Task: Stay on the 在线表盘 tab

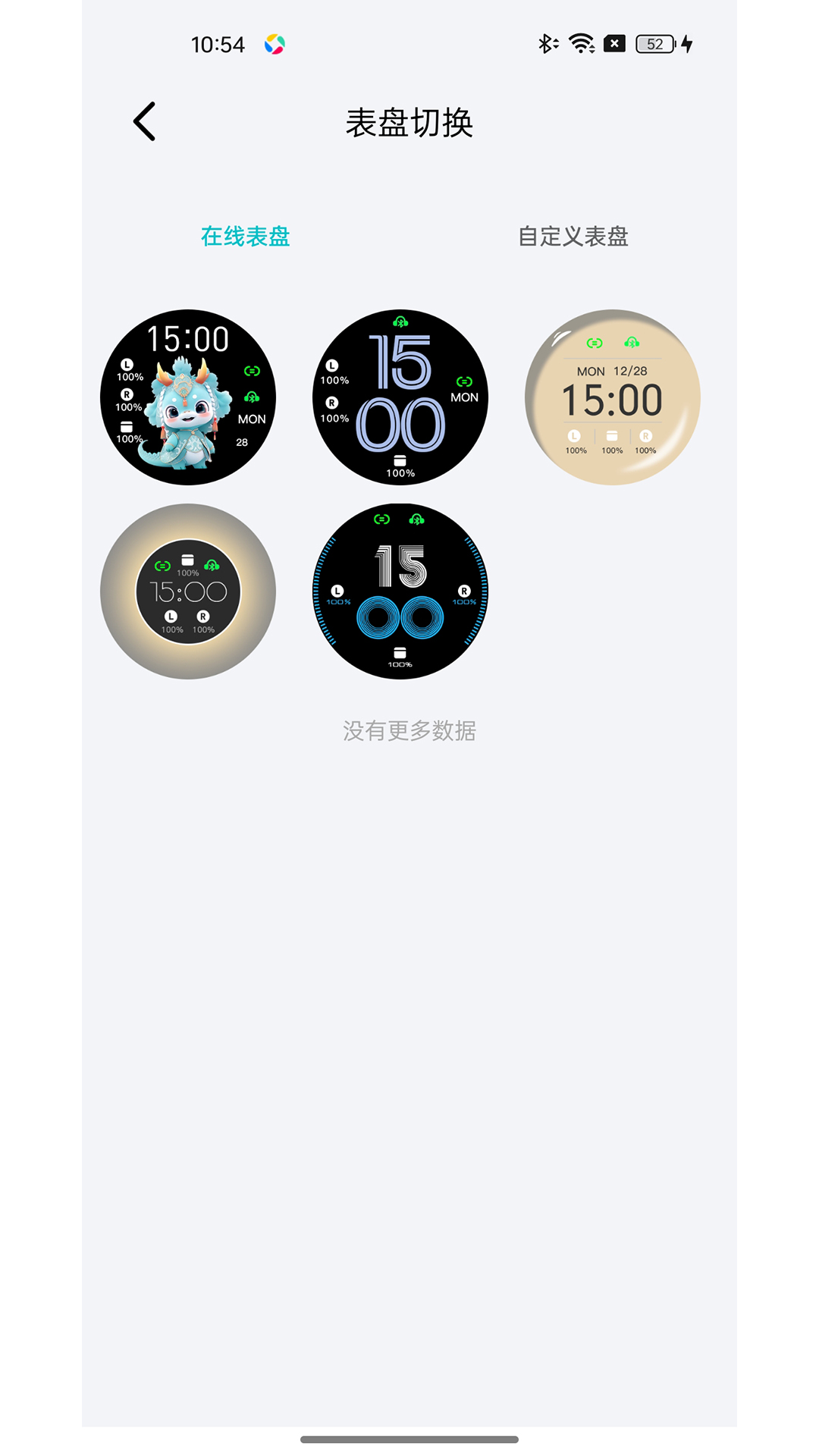Action: (x=246, y=237)
